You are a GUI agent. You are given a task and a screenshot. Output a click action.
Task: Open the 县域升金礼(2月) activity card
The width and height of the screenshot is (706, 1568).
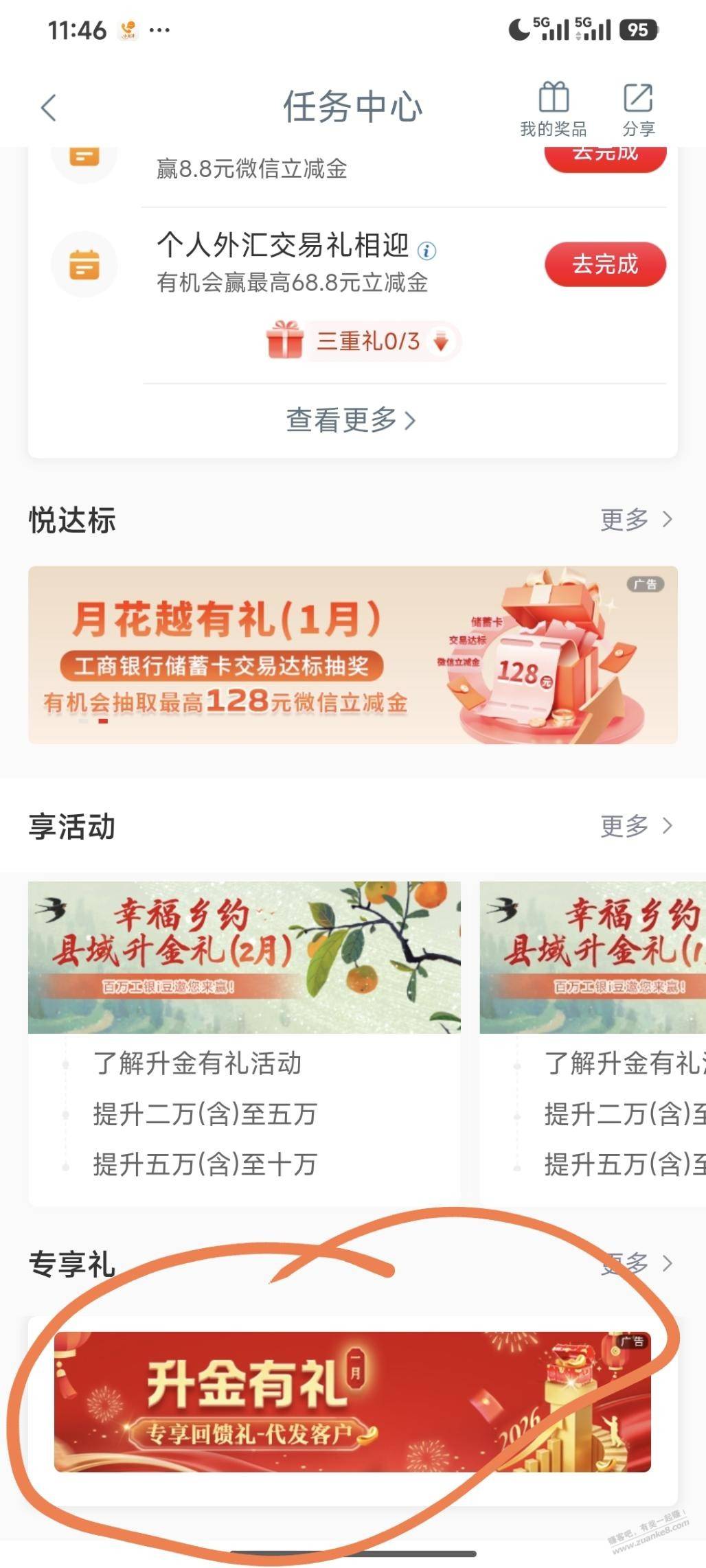244,958
